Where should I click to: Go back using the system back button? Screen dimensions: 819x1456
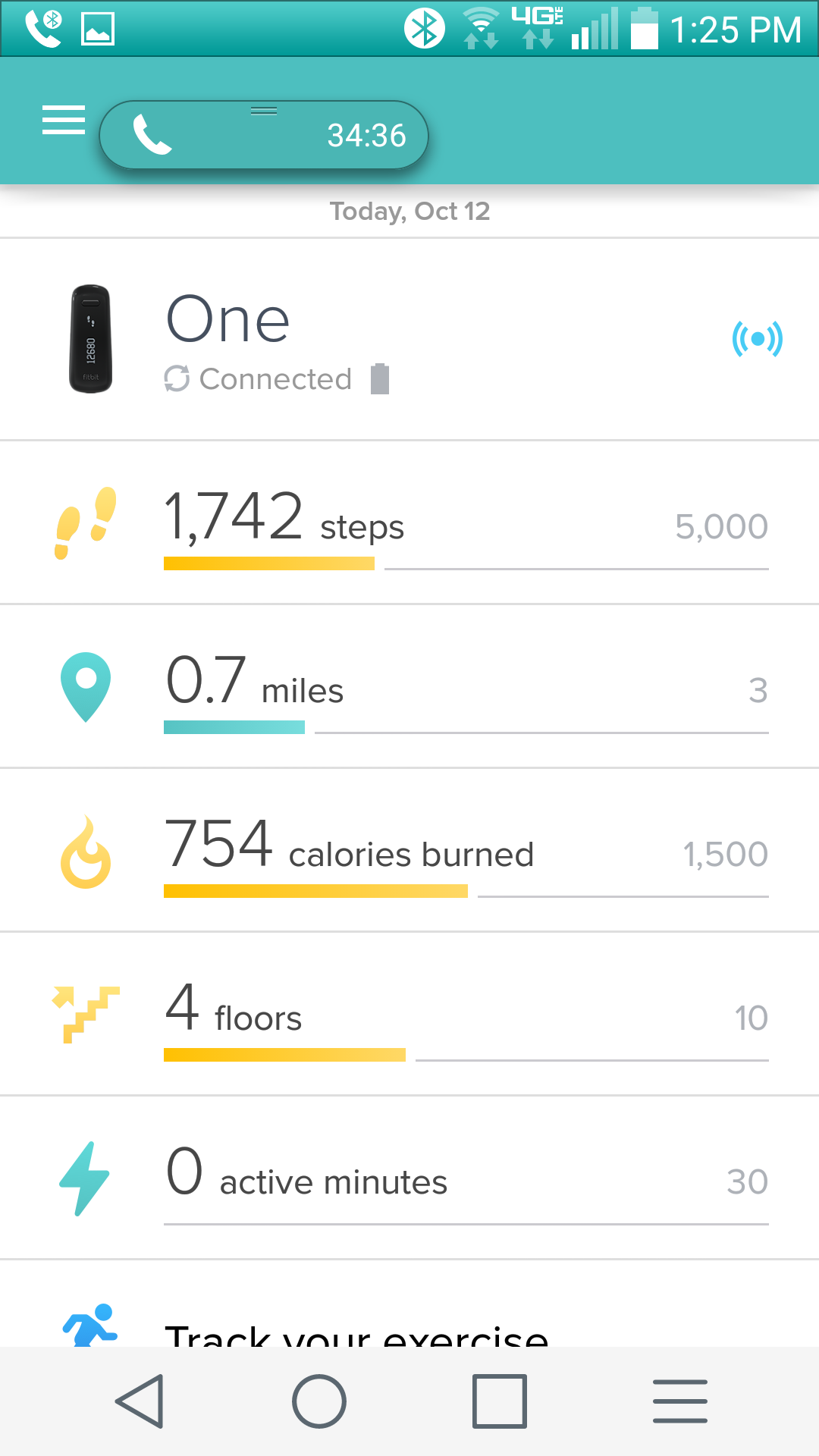tap(140, 1401)
